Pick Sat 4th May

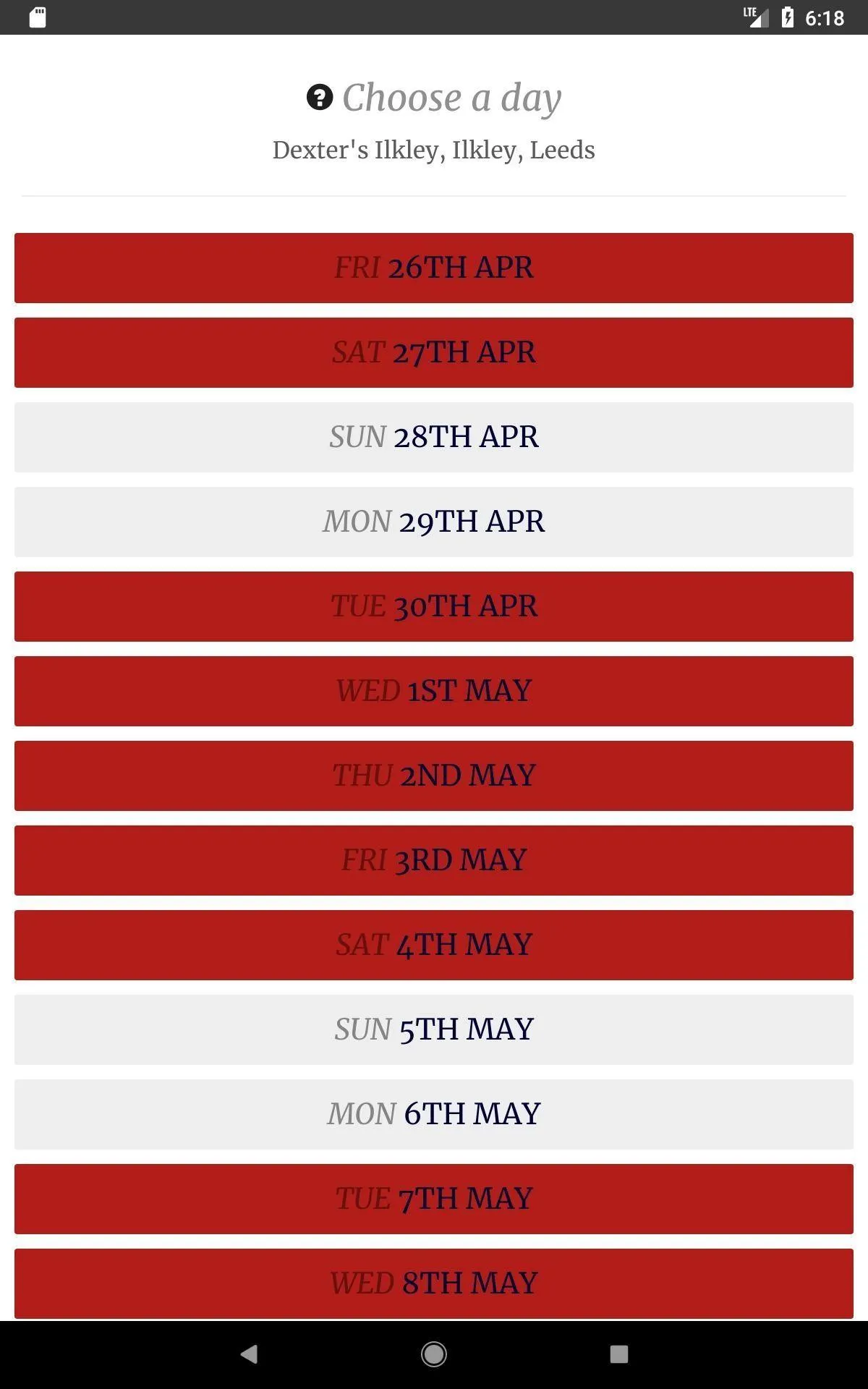434,945
